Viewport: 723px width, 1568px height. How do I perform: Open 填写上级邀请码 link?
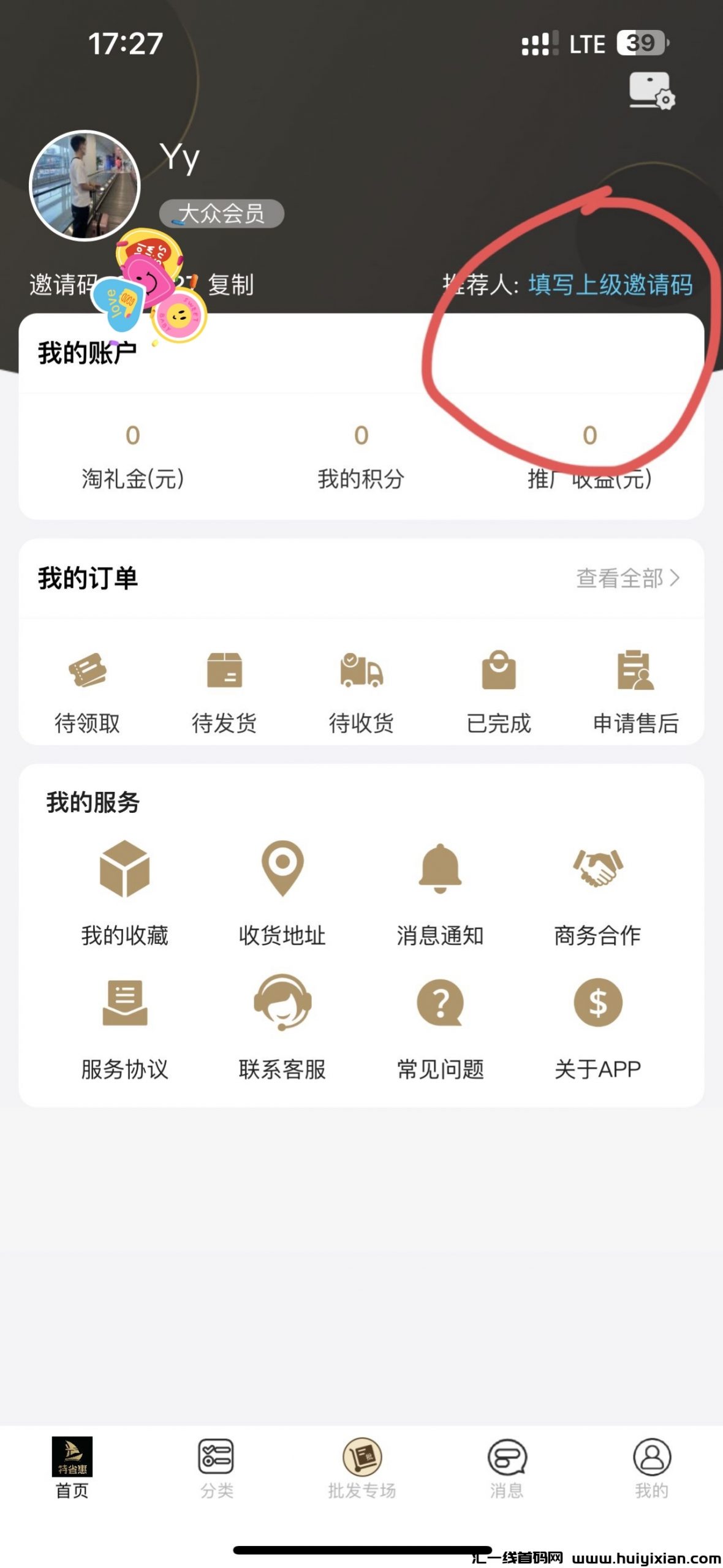[610, 285]
